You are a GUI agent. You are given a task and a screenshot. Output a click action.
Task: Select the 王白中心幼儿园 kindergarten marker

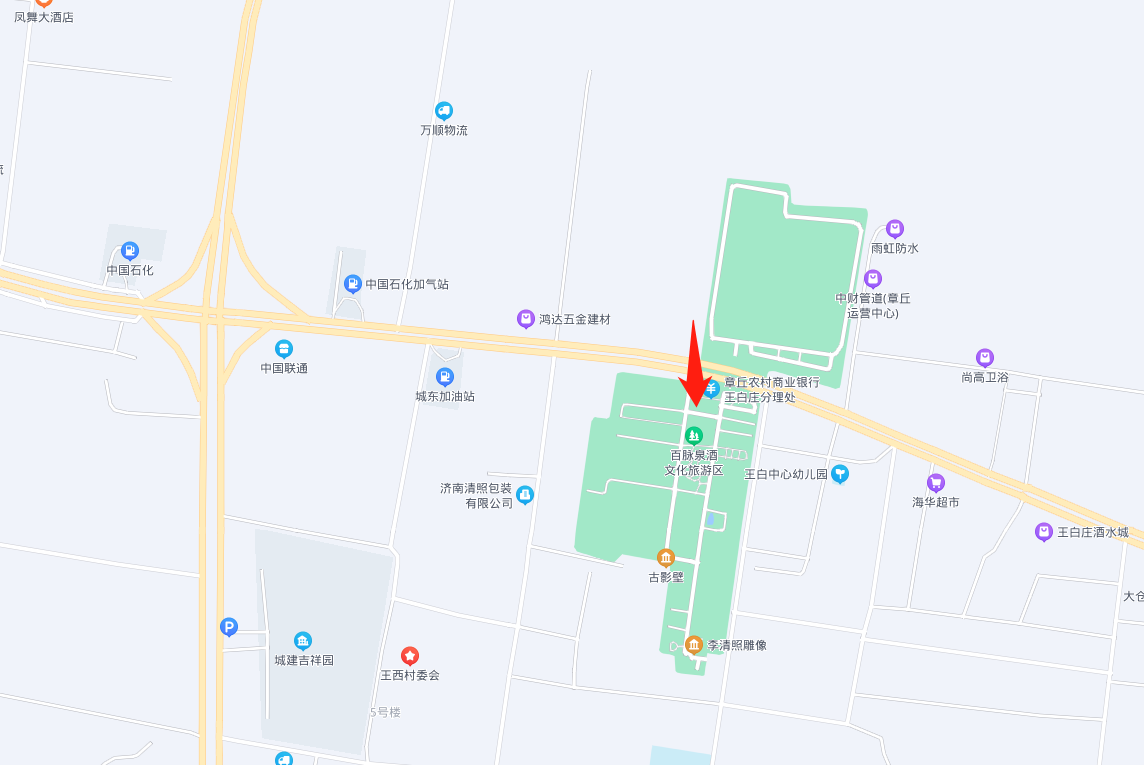point(840,474)
